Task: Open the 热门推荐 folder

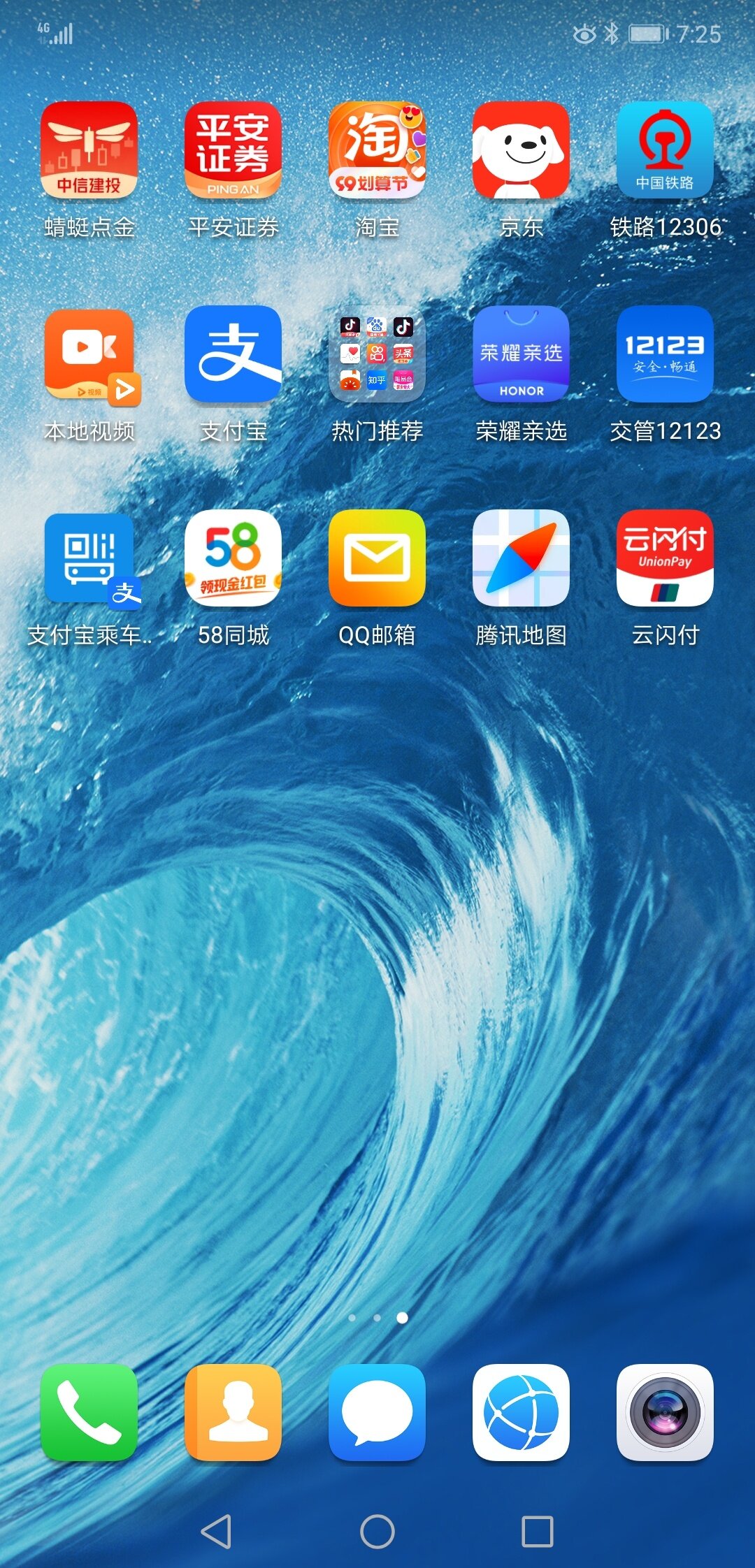Action: (x=377, y=354)
